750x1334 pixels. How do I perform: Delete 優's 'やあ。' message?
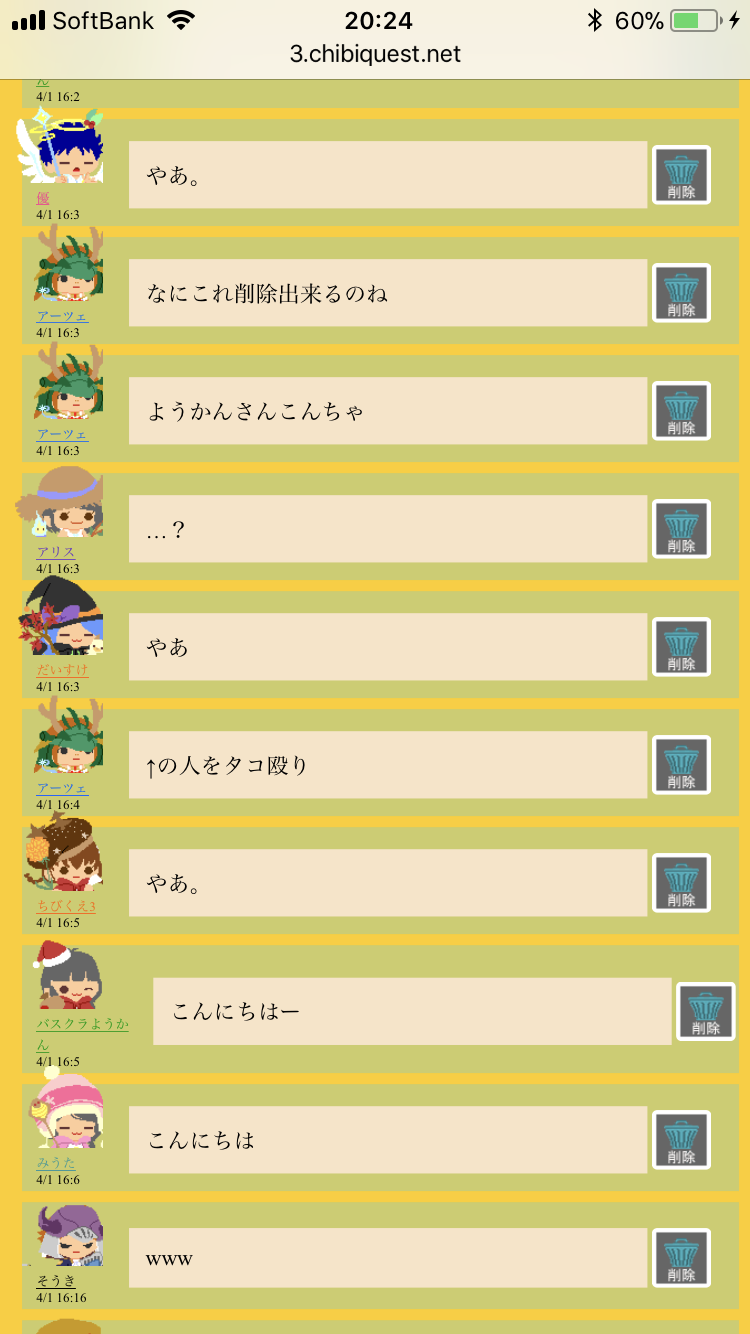click(681, 175)
